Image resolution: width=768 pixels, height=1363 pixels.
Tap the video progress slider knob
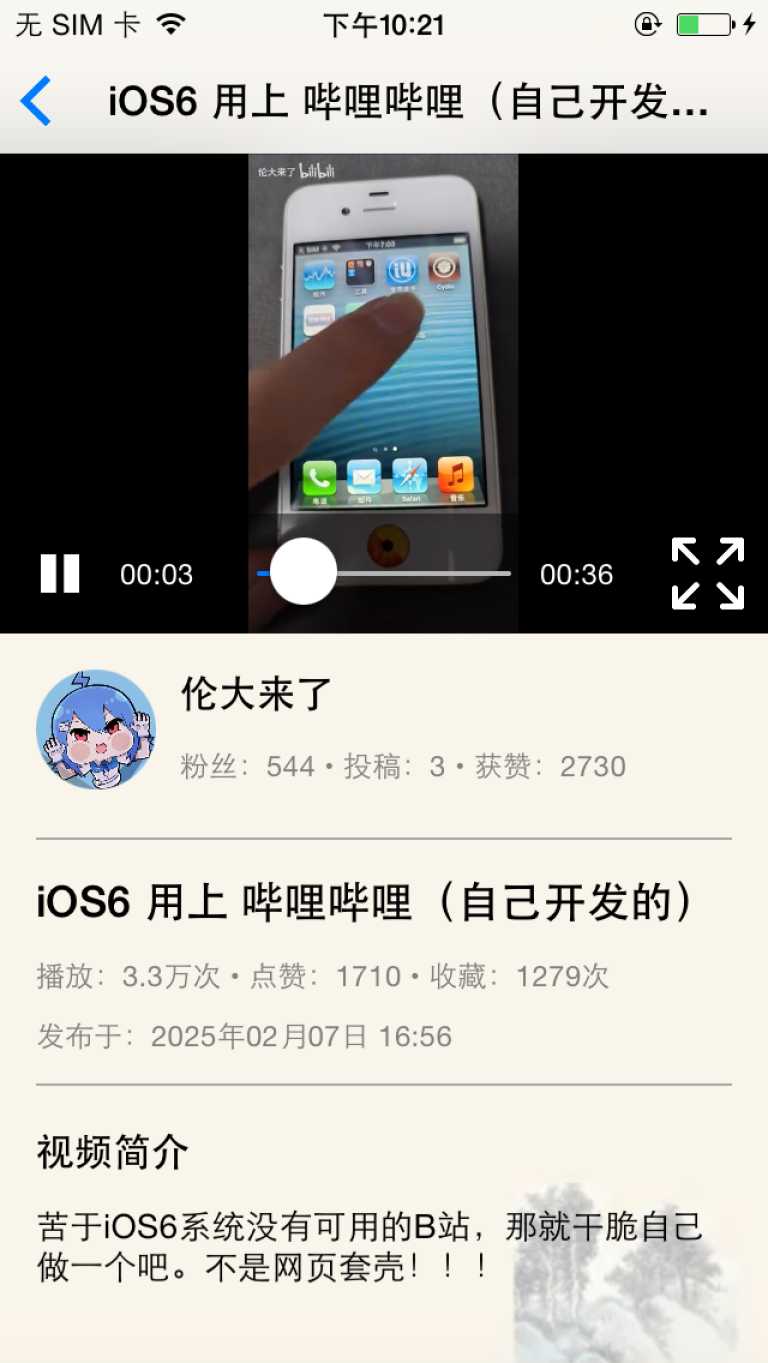(303, 572)
